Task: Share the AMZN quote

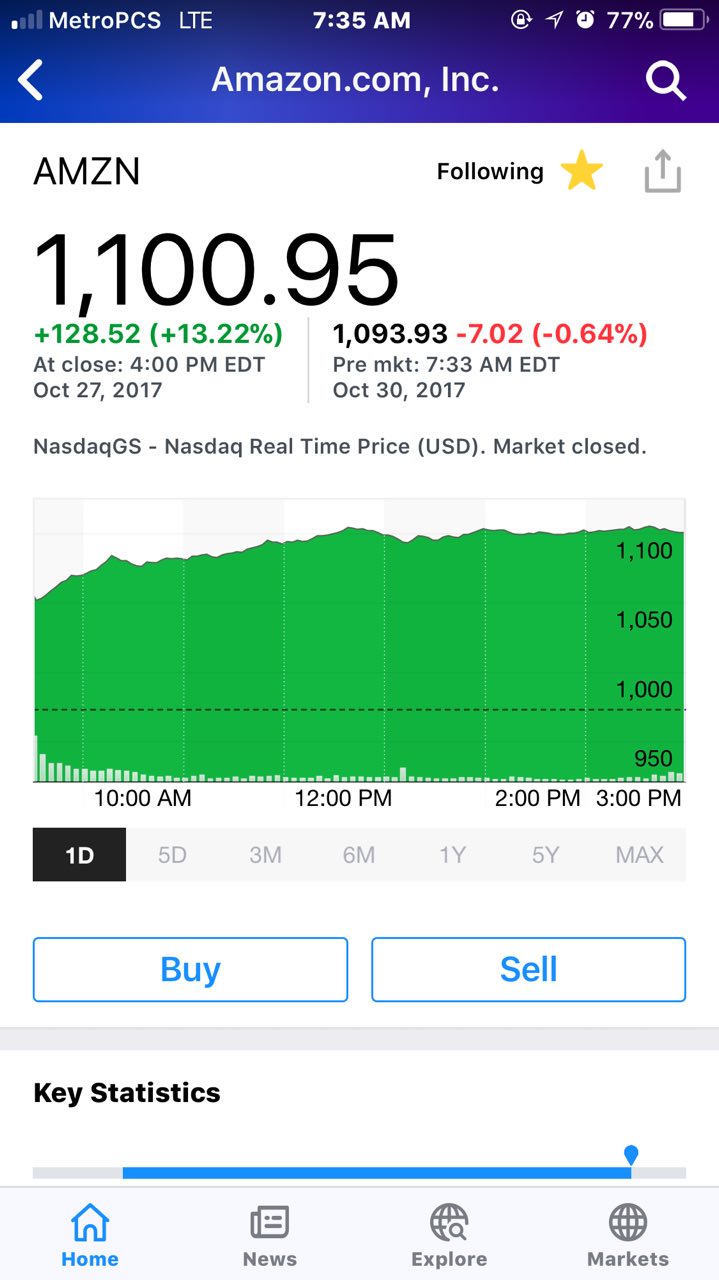Action: coord(662,172)
